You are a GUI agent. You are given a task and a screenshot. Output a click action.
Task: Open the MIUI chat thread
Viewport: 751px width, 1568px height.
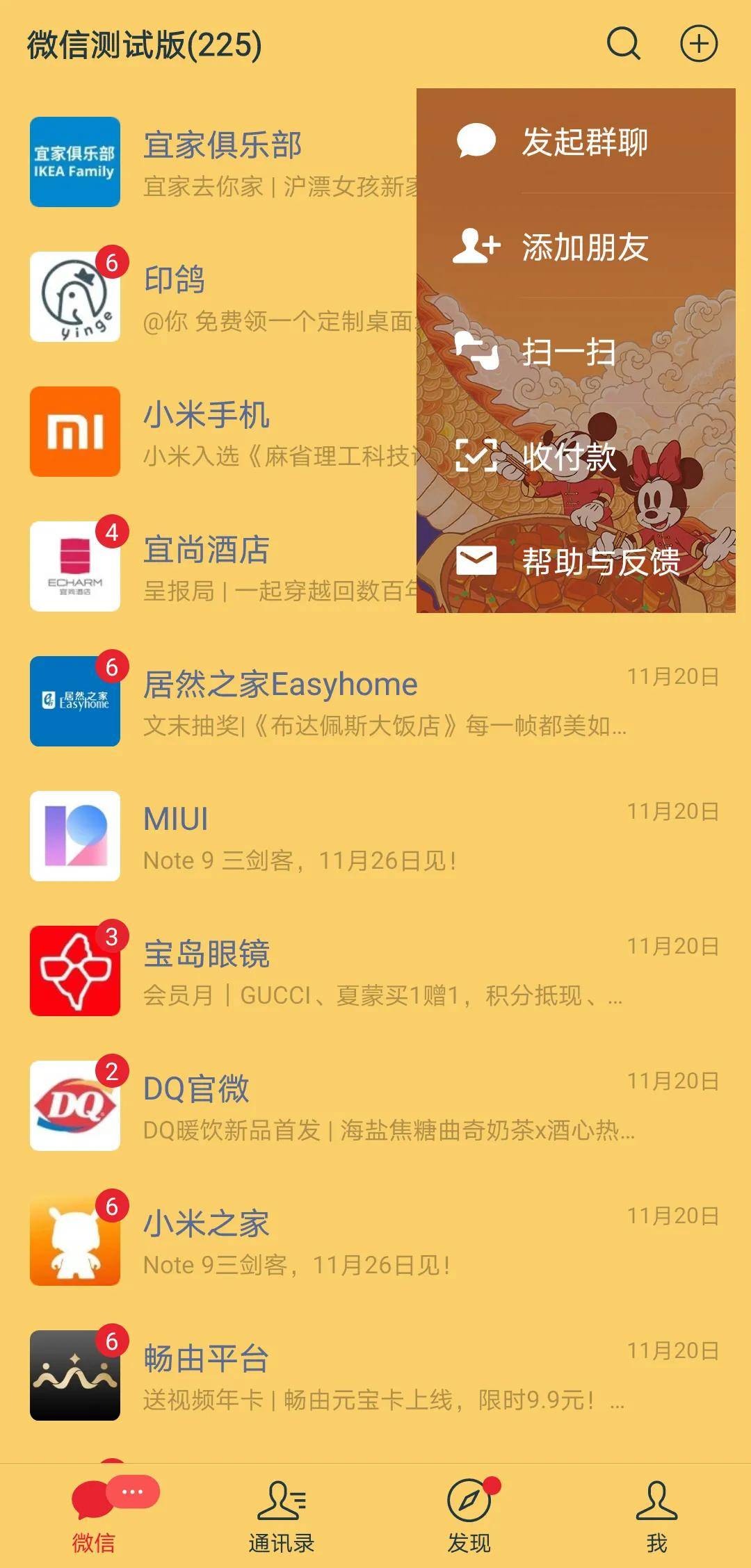tap(375, 837)
